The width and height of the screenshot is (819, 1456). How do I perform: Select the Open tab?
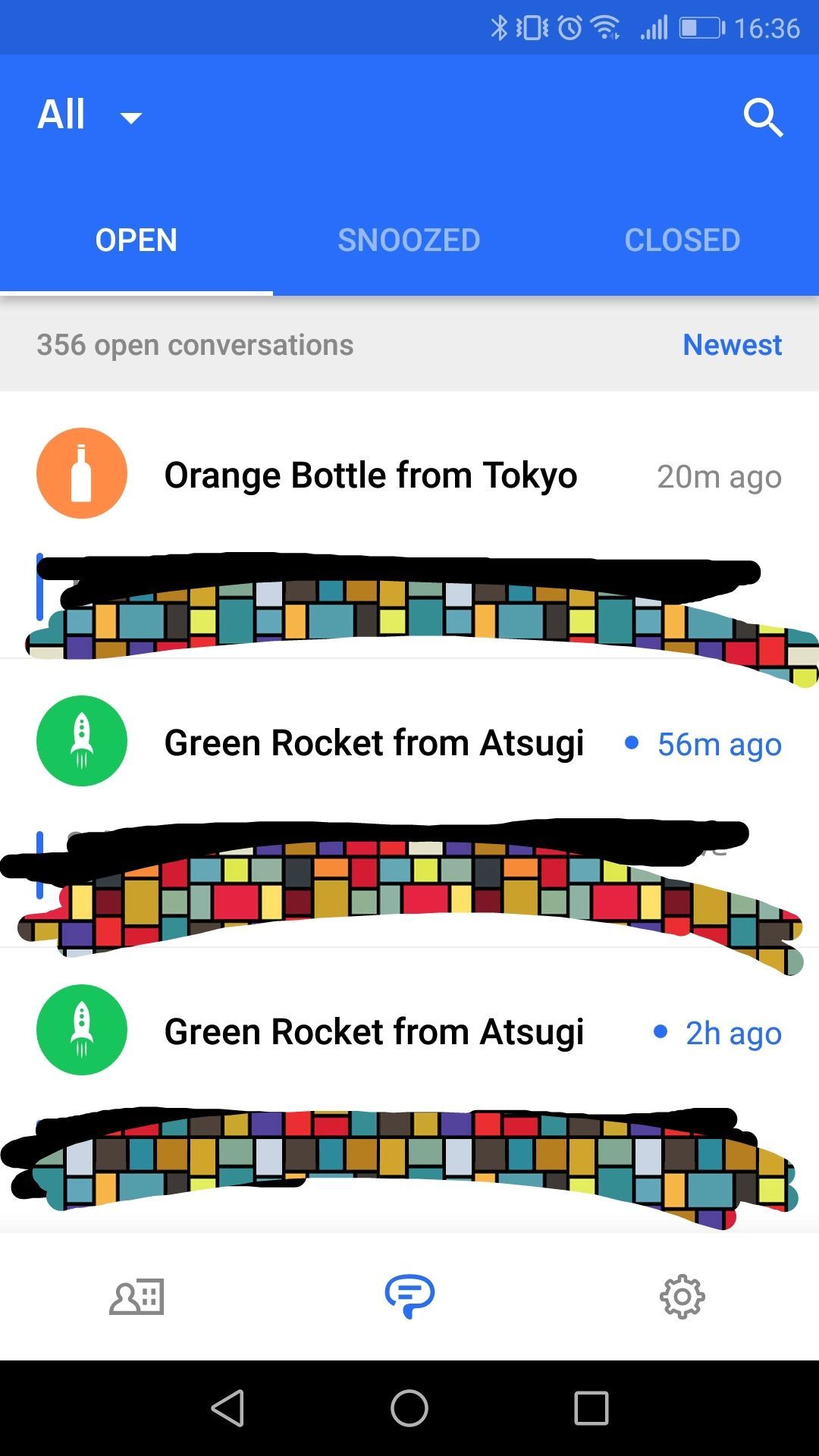pos(136,240)
